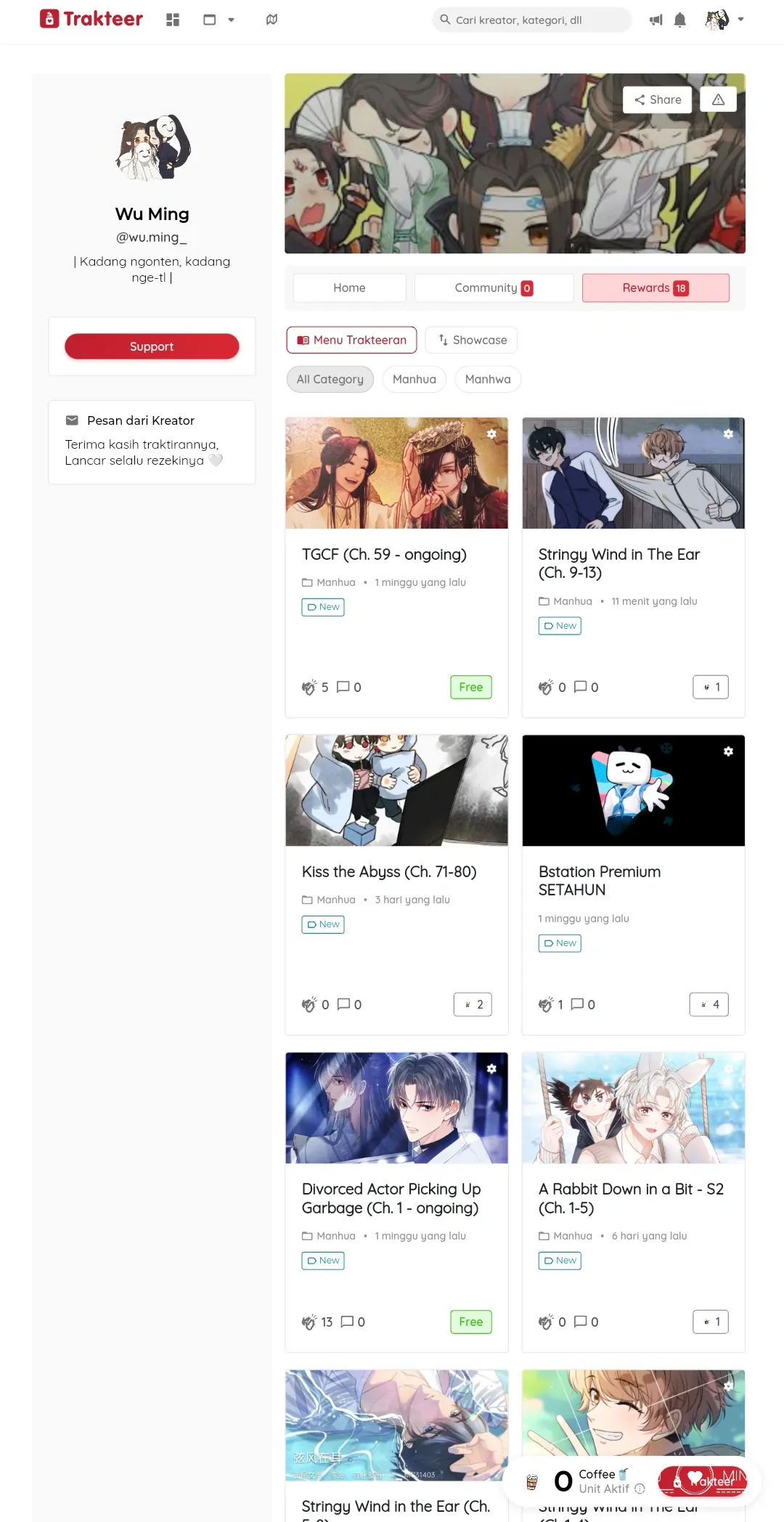The height and width of the screenshot is (1522, 784).
Task: Switch to the Community tab
Action: [493, 288]
